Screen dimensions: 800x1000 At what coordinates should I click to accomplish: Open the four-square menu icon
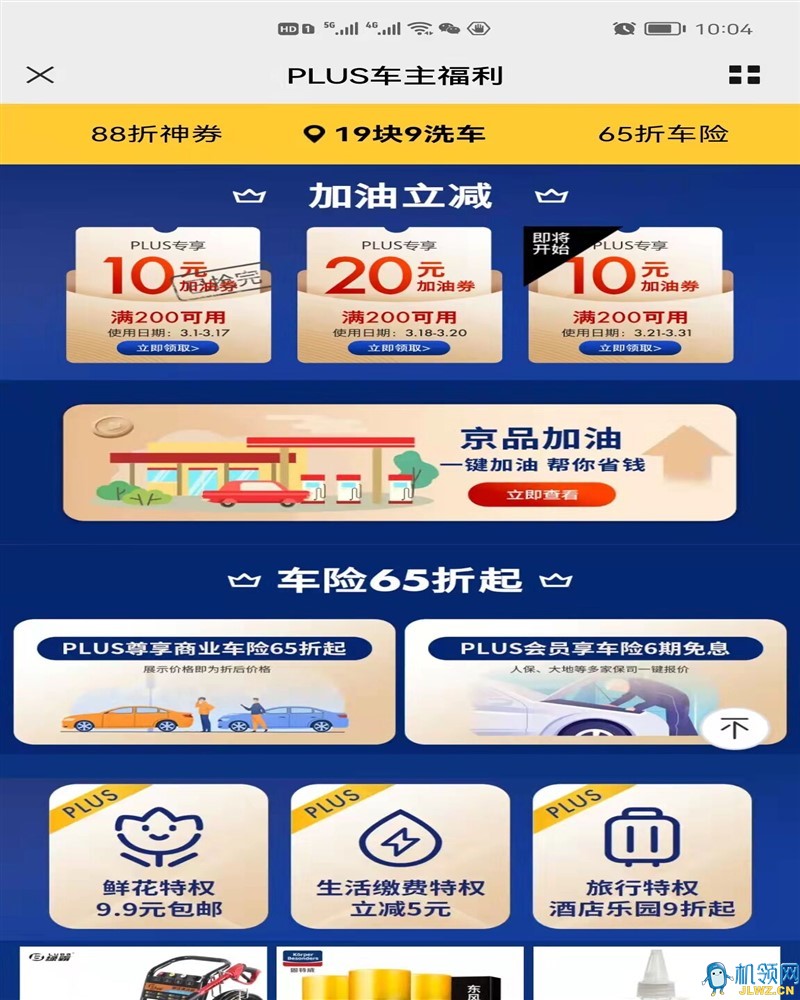click(x=744, y=75)
